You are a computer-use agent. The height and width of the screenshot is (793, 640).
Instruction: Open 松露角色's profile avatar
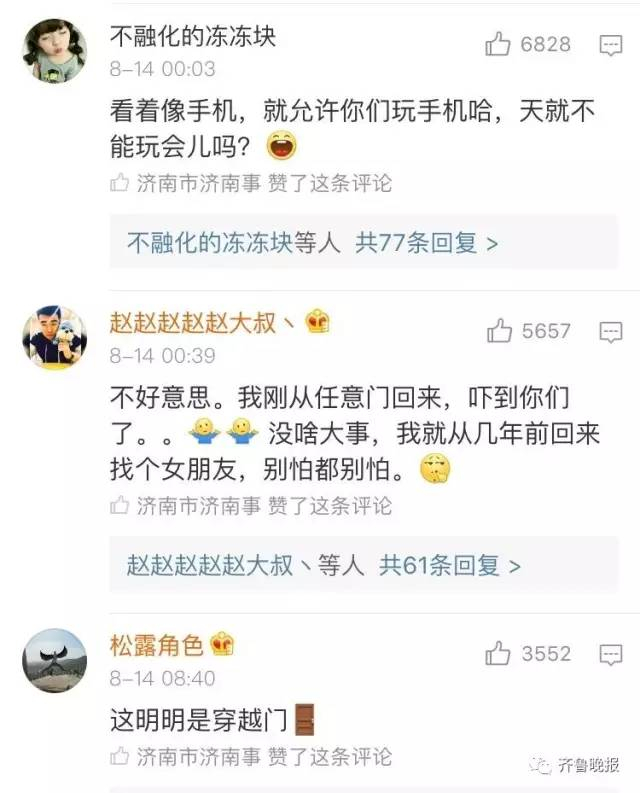pos(54,660)
